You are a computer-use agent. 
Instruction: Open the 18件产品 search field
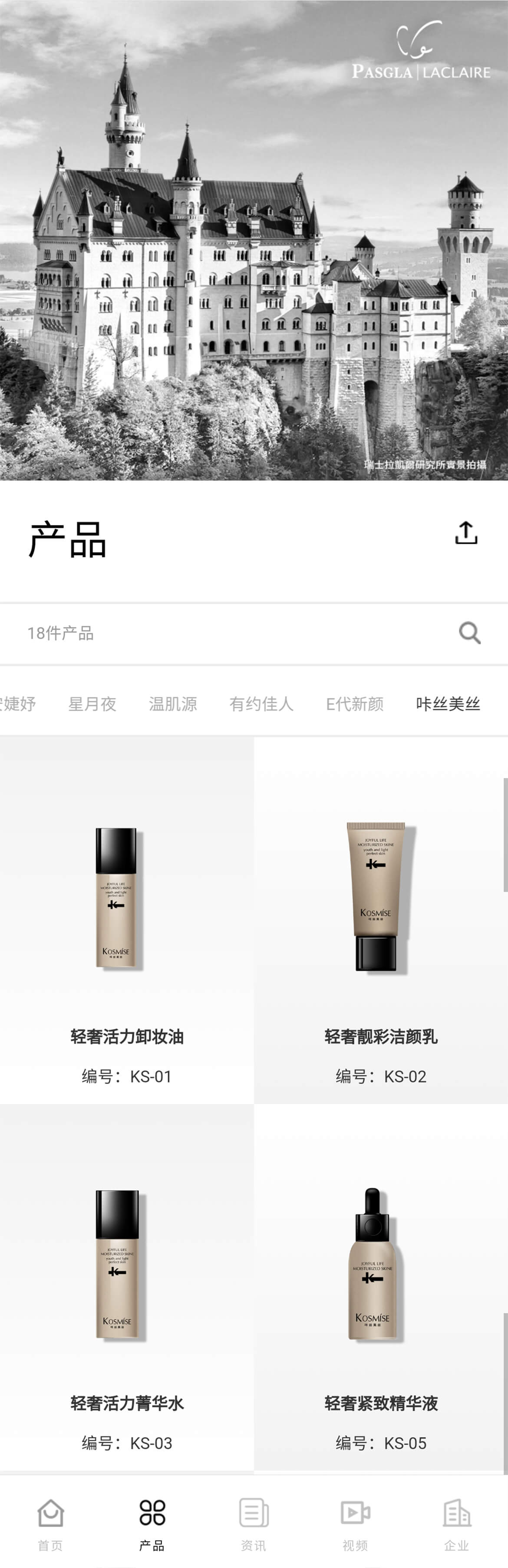(231, 633)
